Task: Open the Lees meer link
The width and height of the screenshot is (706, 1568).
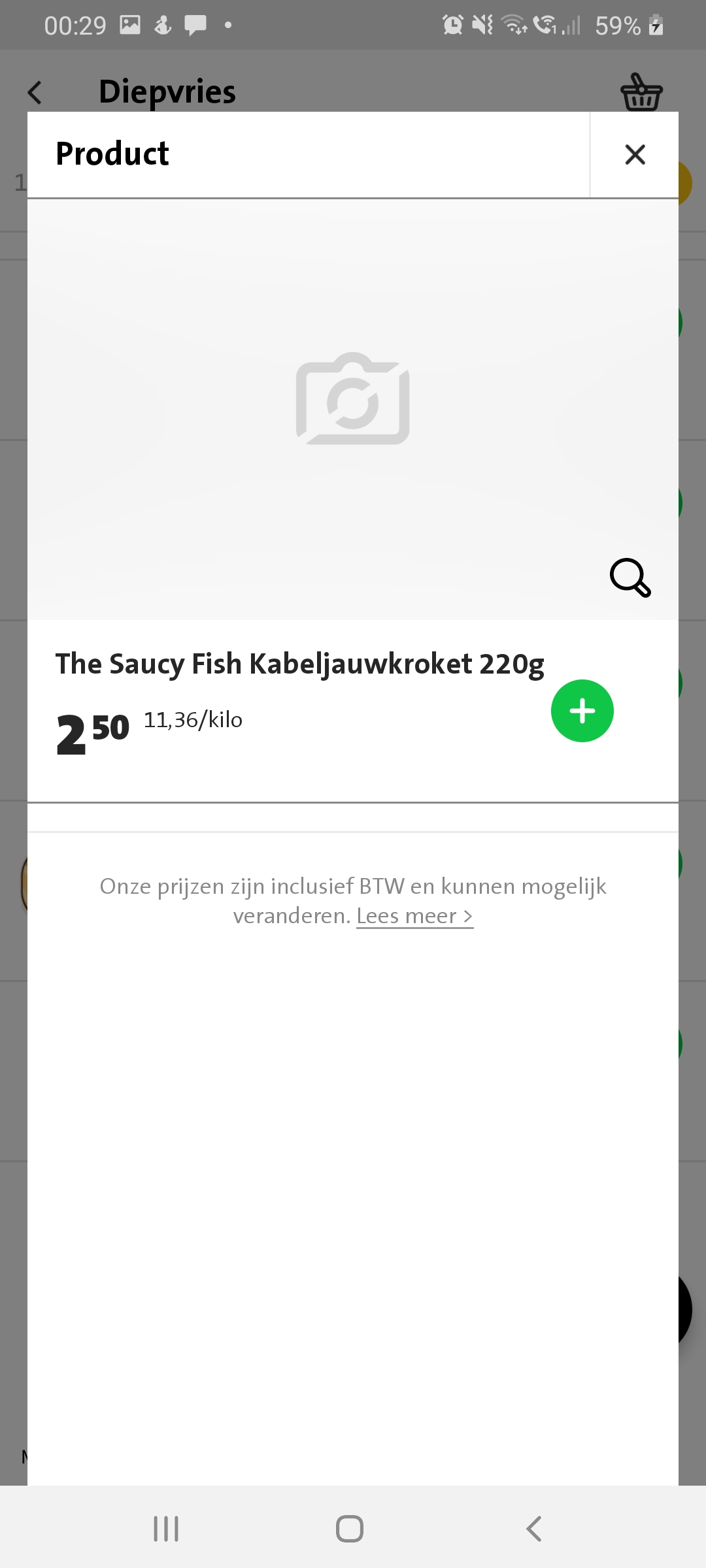Action: [414, 916]
